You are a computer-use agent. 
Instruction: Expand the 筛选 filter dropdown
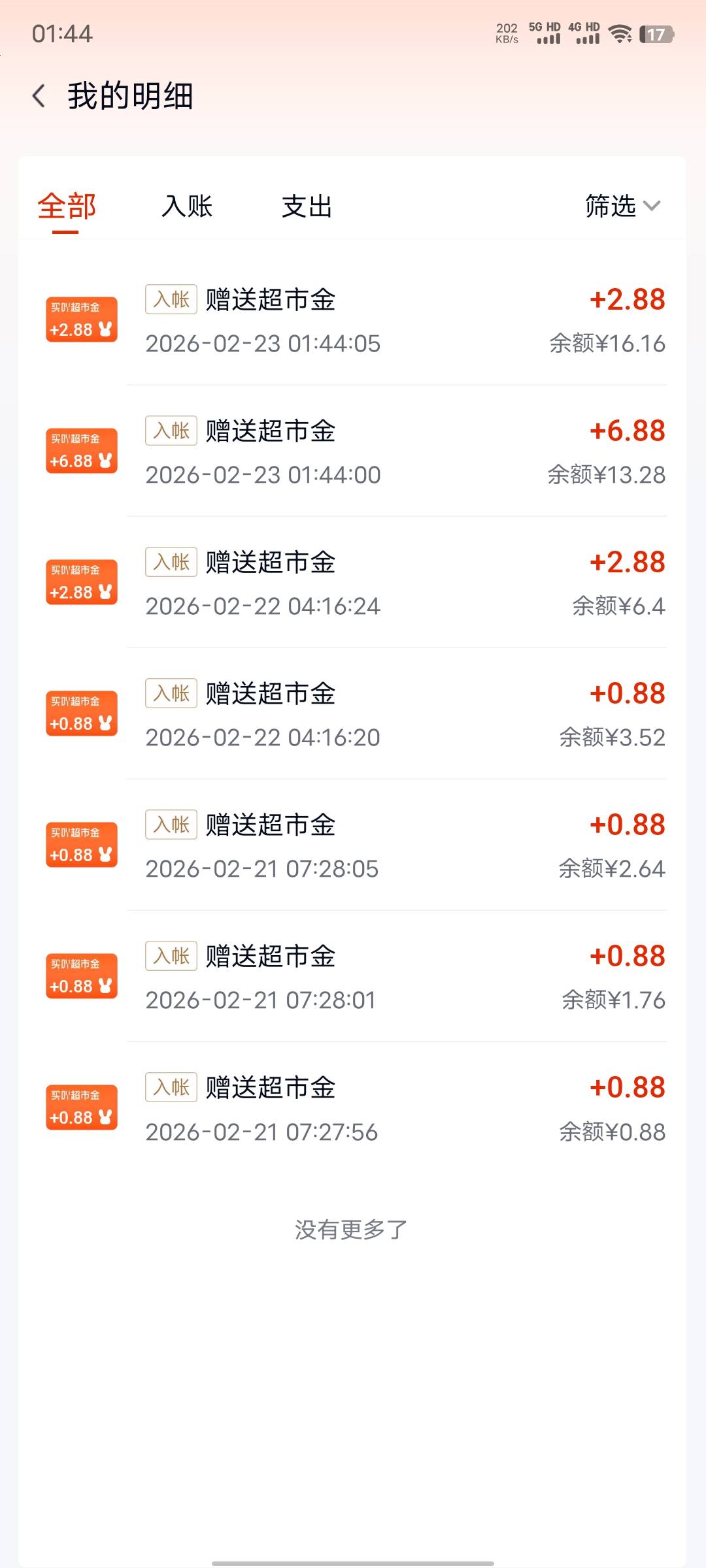click(x=623, y=206)
